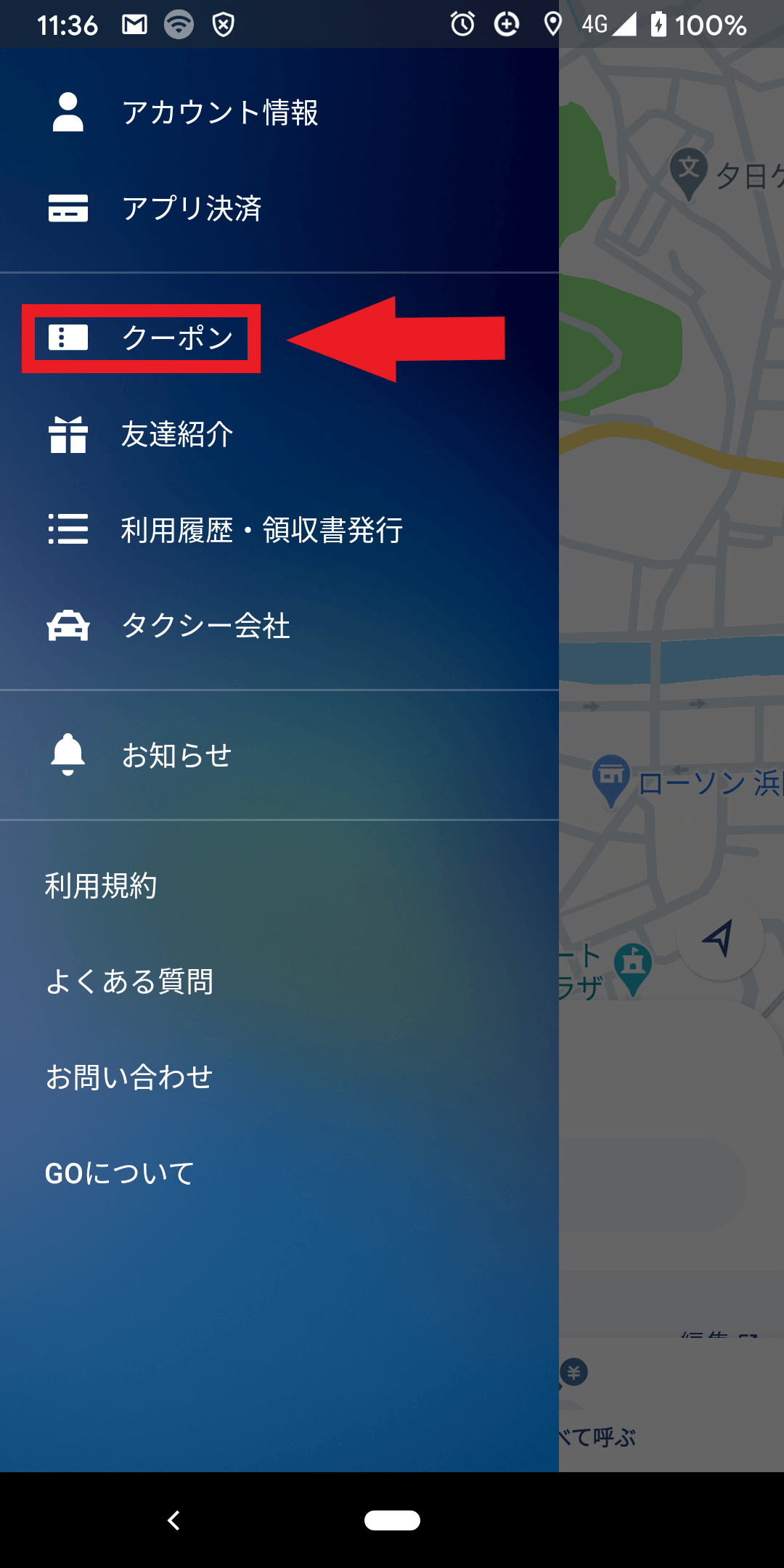Open よくある質問 FAQ
784x1568 pixels.
[279, 981]
